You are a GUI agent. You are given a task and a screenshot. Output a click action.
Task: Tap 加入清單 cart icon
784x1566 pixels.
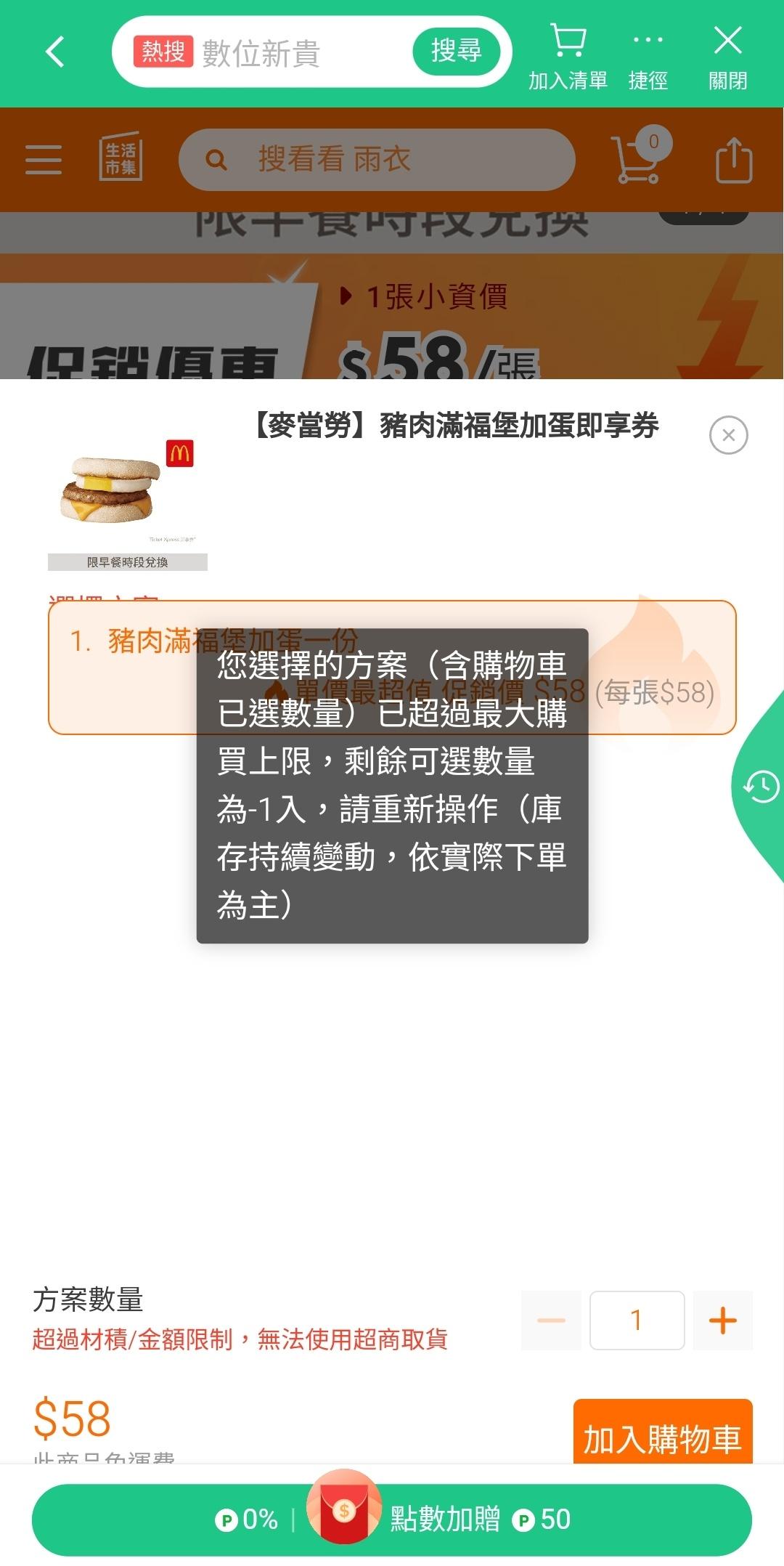(568, 55)
